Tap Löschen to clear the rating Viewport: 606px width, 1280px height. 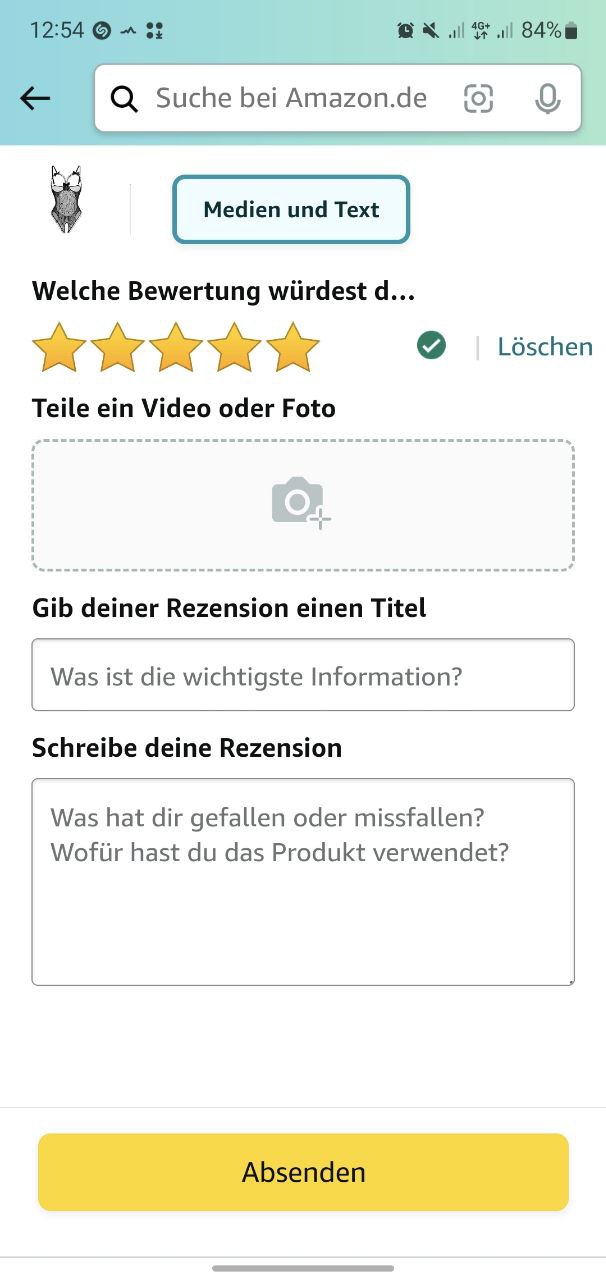[544, 347]
